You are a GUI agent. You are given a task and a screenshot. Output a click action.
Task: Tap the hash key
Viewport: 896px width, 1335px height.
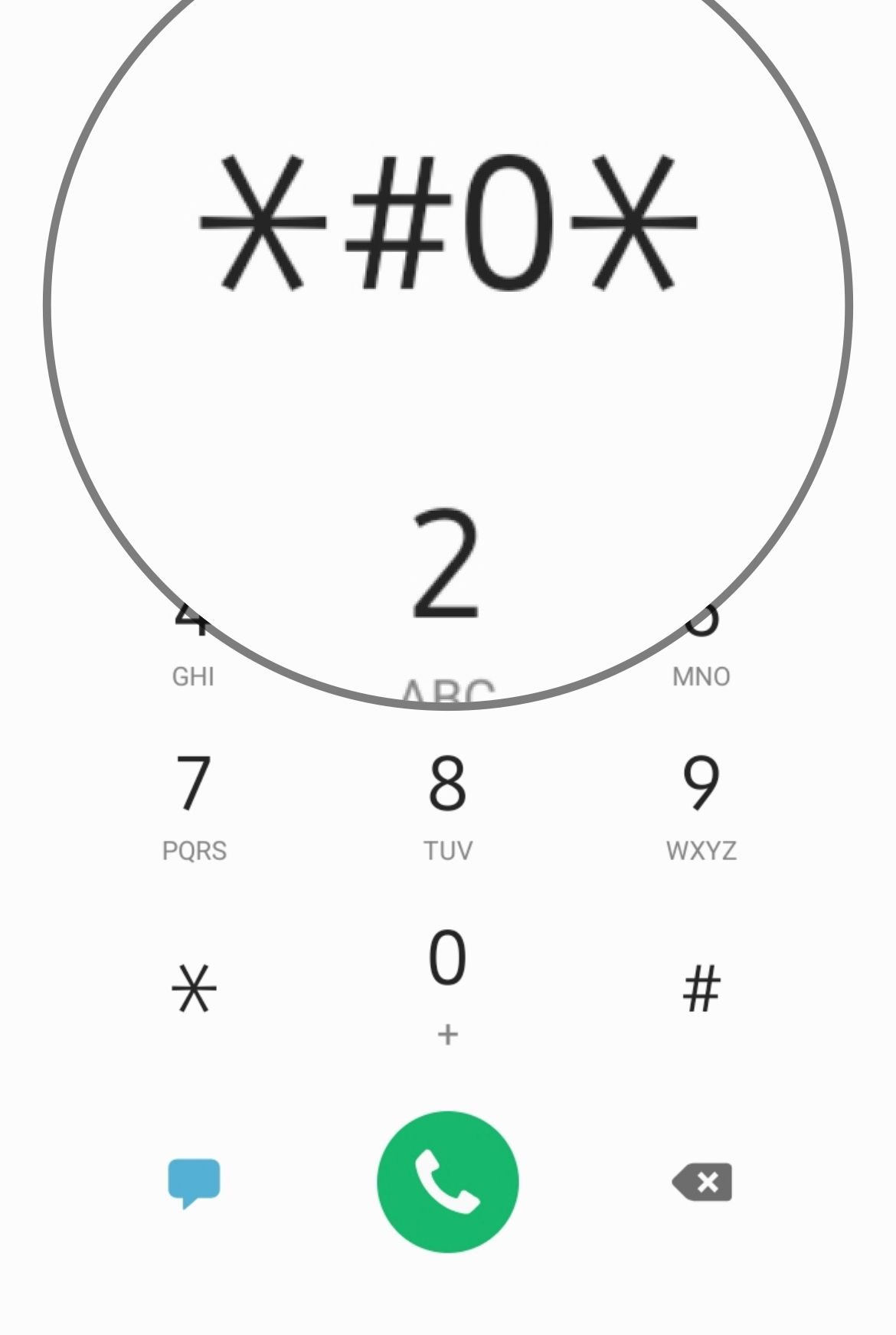click(x=701, y=989)
